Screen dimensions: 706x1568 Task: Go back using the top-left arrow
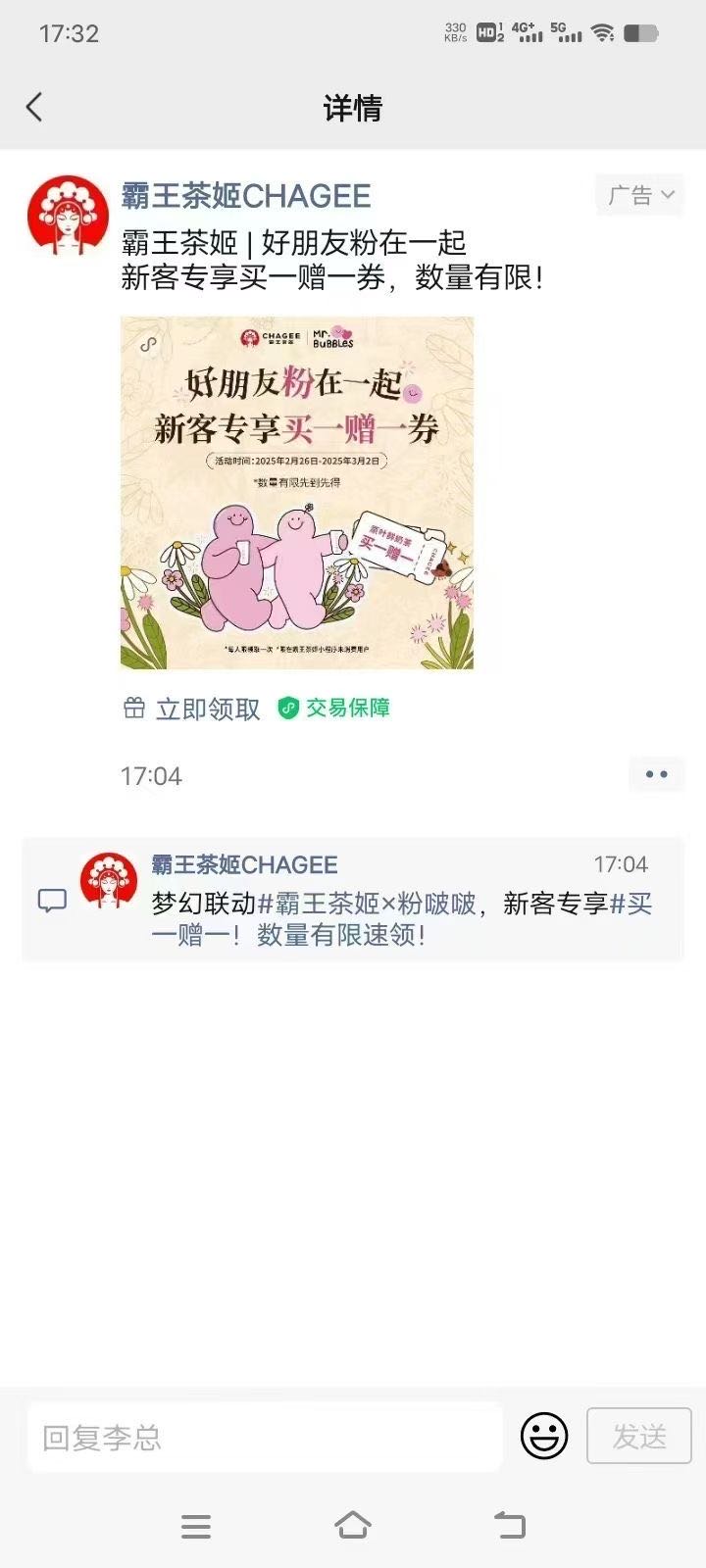click(35, 107)
